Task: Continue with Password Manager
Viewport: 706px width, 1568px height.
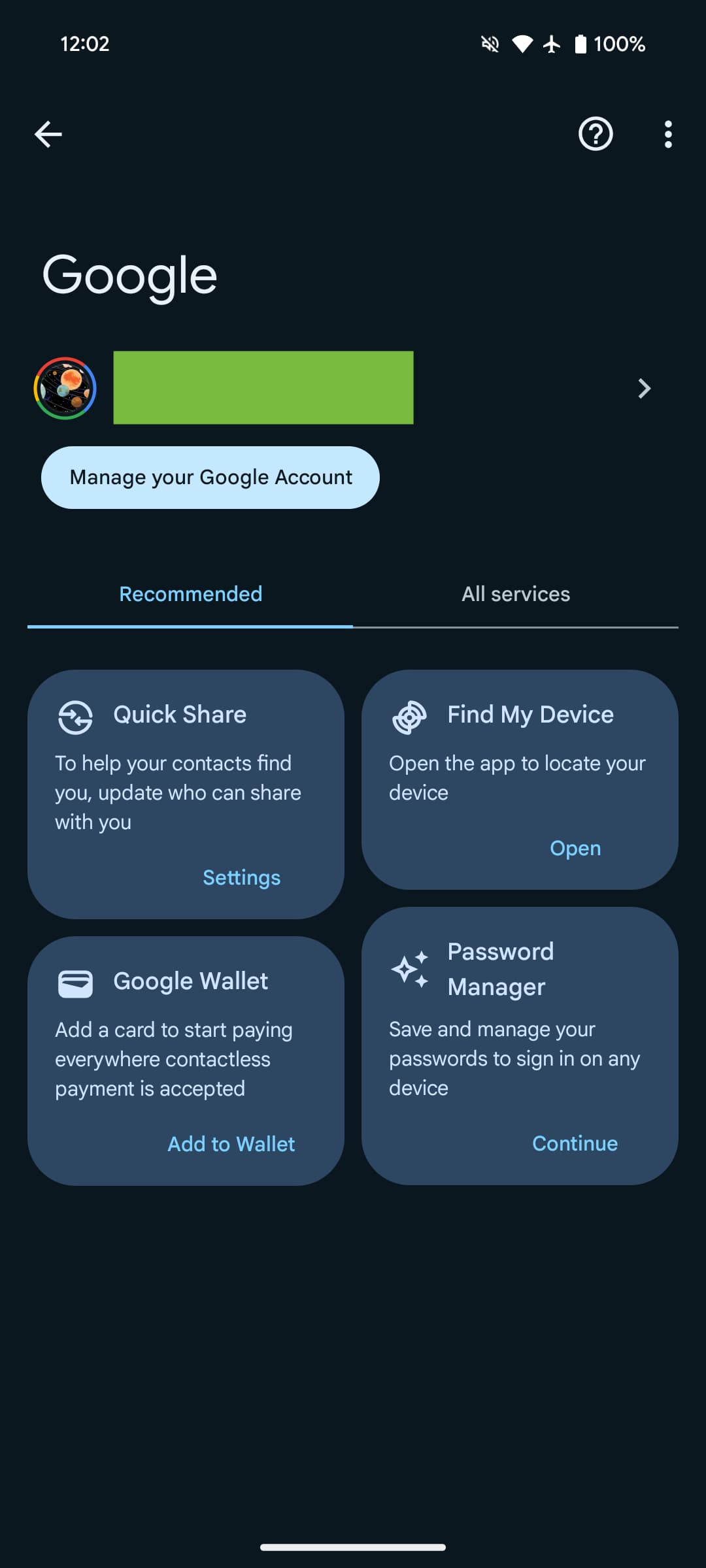Action: click(x=574, y=1143)
